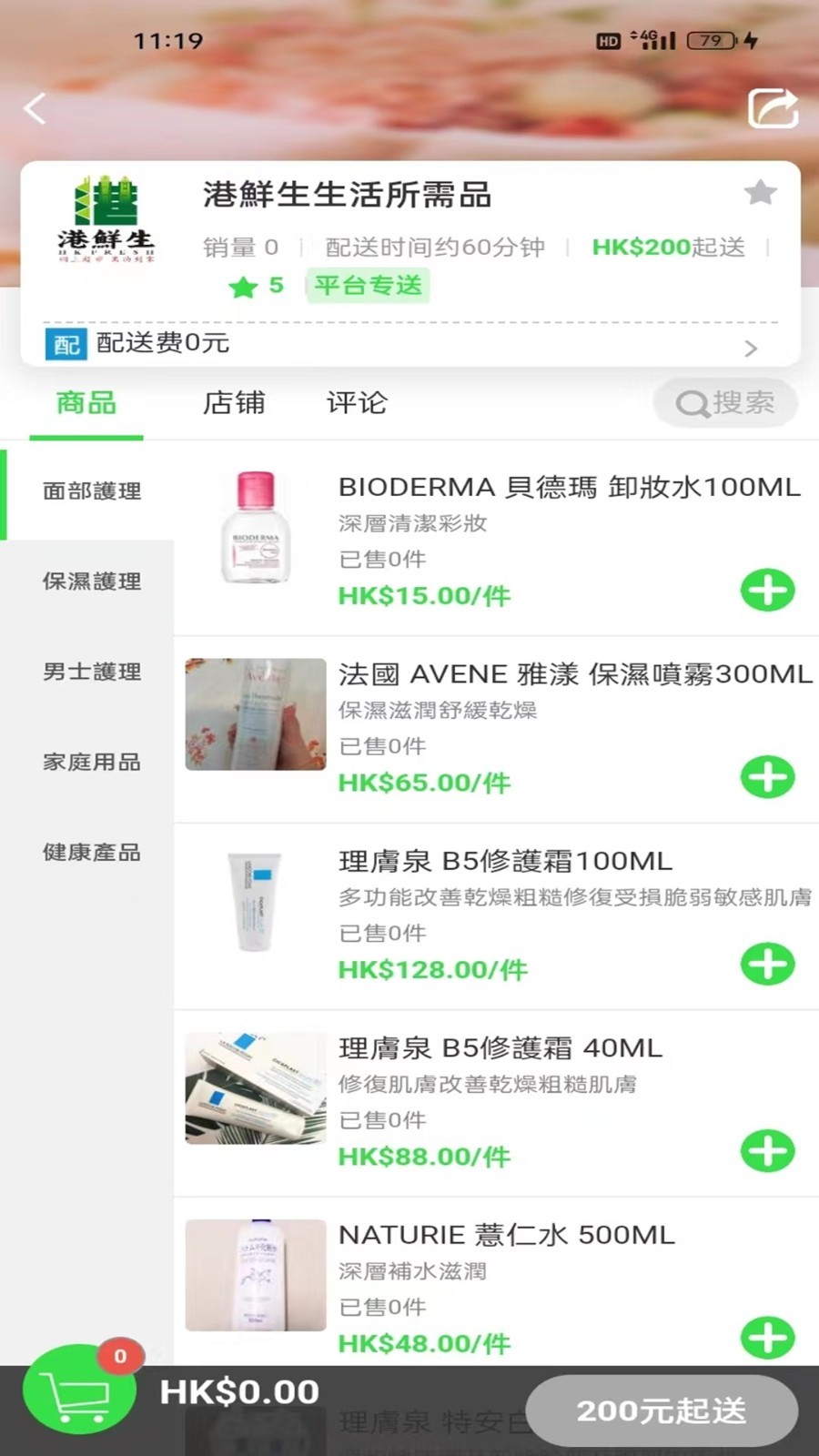Add AVENE 雅漾 保濕噴霧300ML to cart
The height and width of the screenshot is (1456, 819).
[x=767, y=778]
